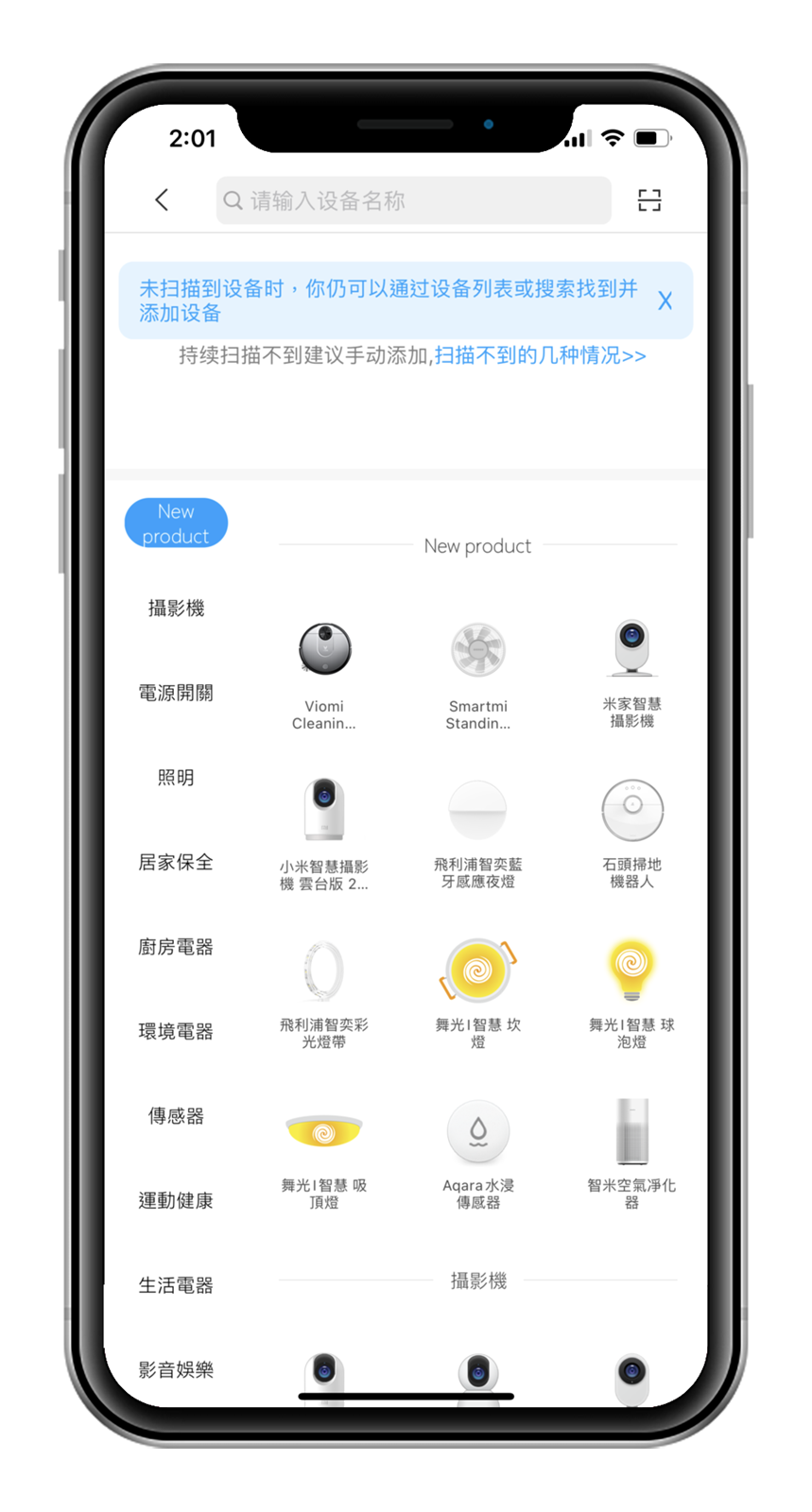Go back with the arrow icon
Image resolution: width=812 pixels, height=1512 pixels.
(162, 199)
